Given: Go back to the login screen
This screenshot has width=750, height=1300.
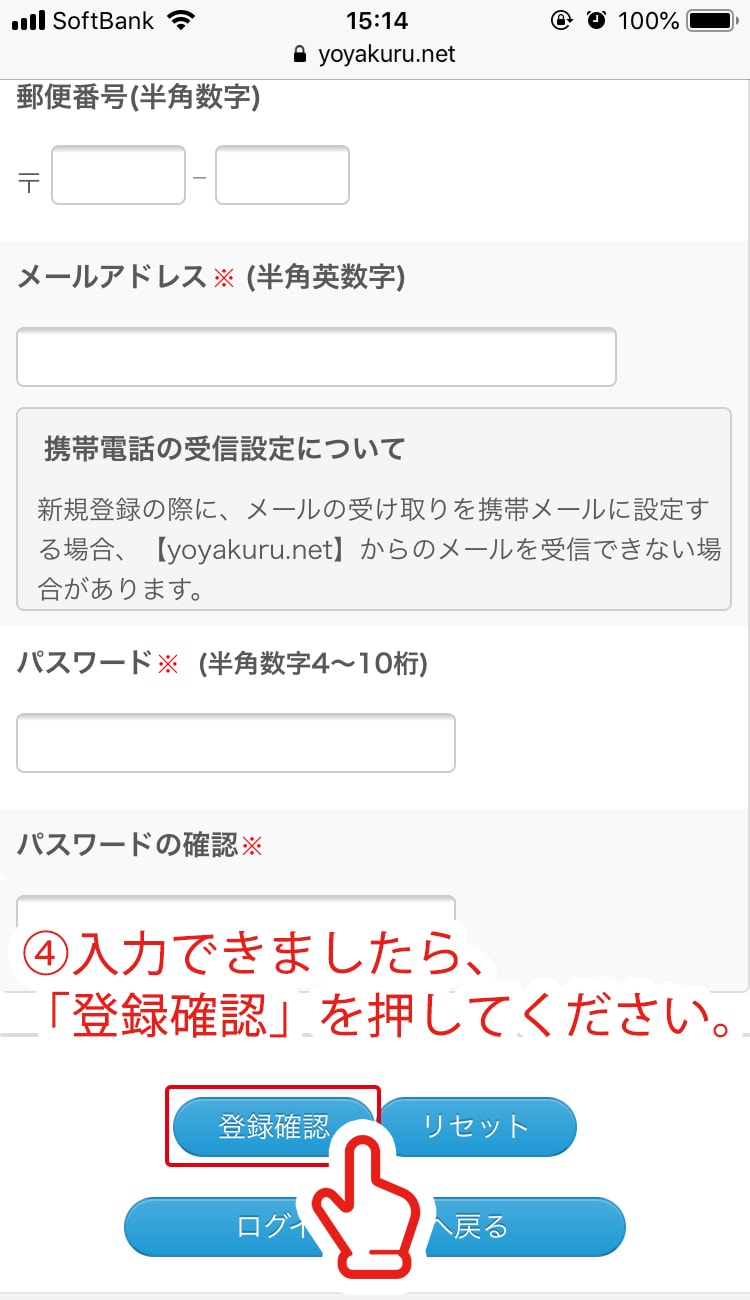Looking at the screenshot, I should click(374, 1226).
